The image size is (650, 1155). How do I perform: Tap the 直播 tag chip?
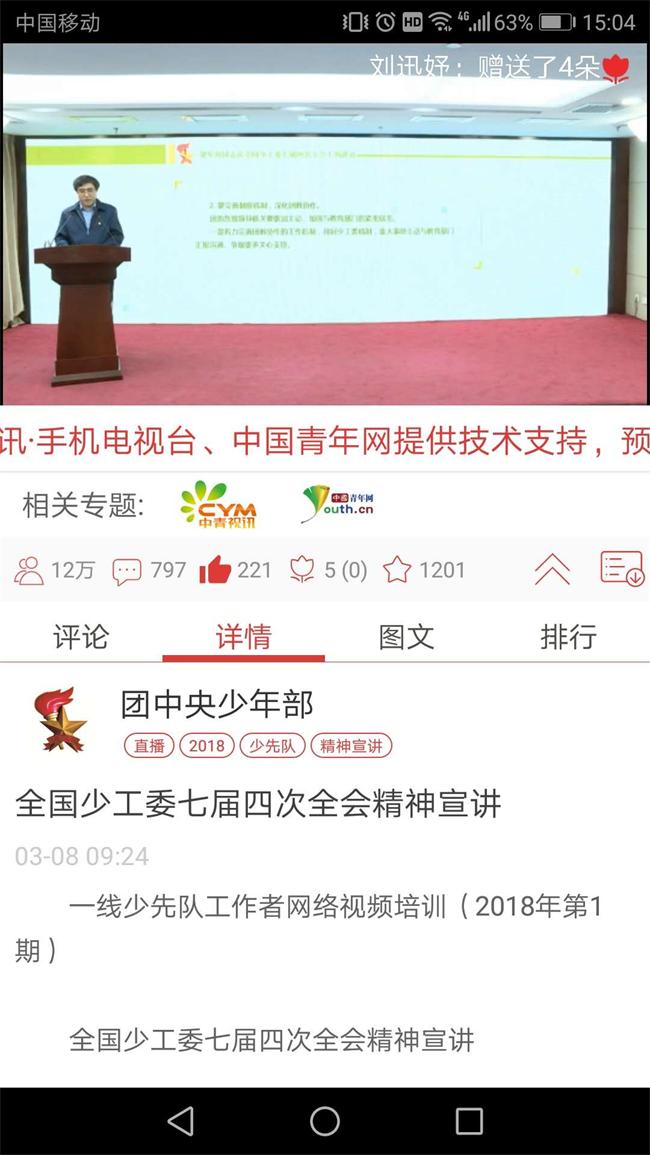[149, 746]
